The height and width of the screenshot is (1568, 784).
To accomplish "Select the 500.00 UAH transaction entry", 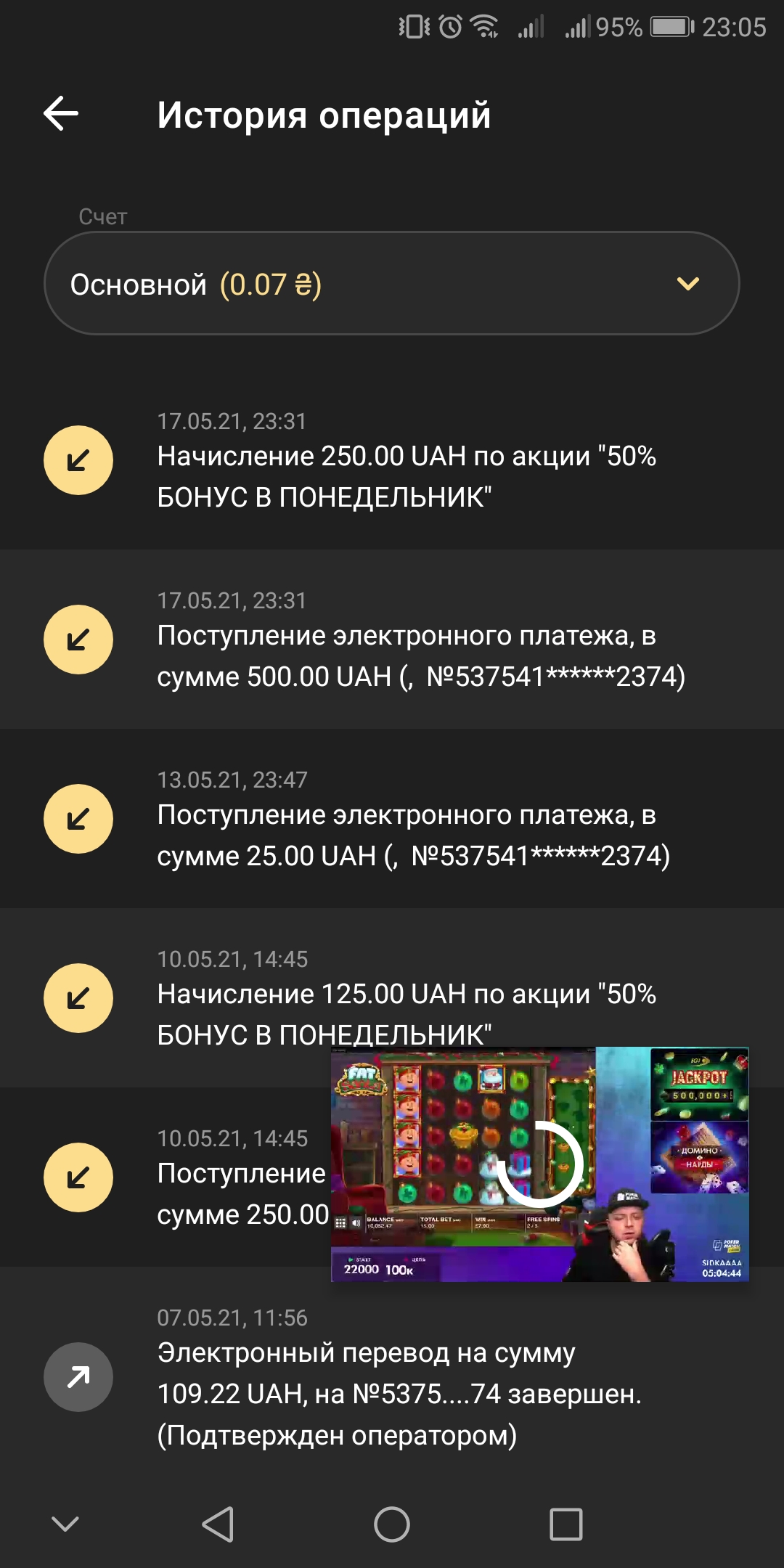I will point(392,640).
